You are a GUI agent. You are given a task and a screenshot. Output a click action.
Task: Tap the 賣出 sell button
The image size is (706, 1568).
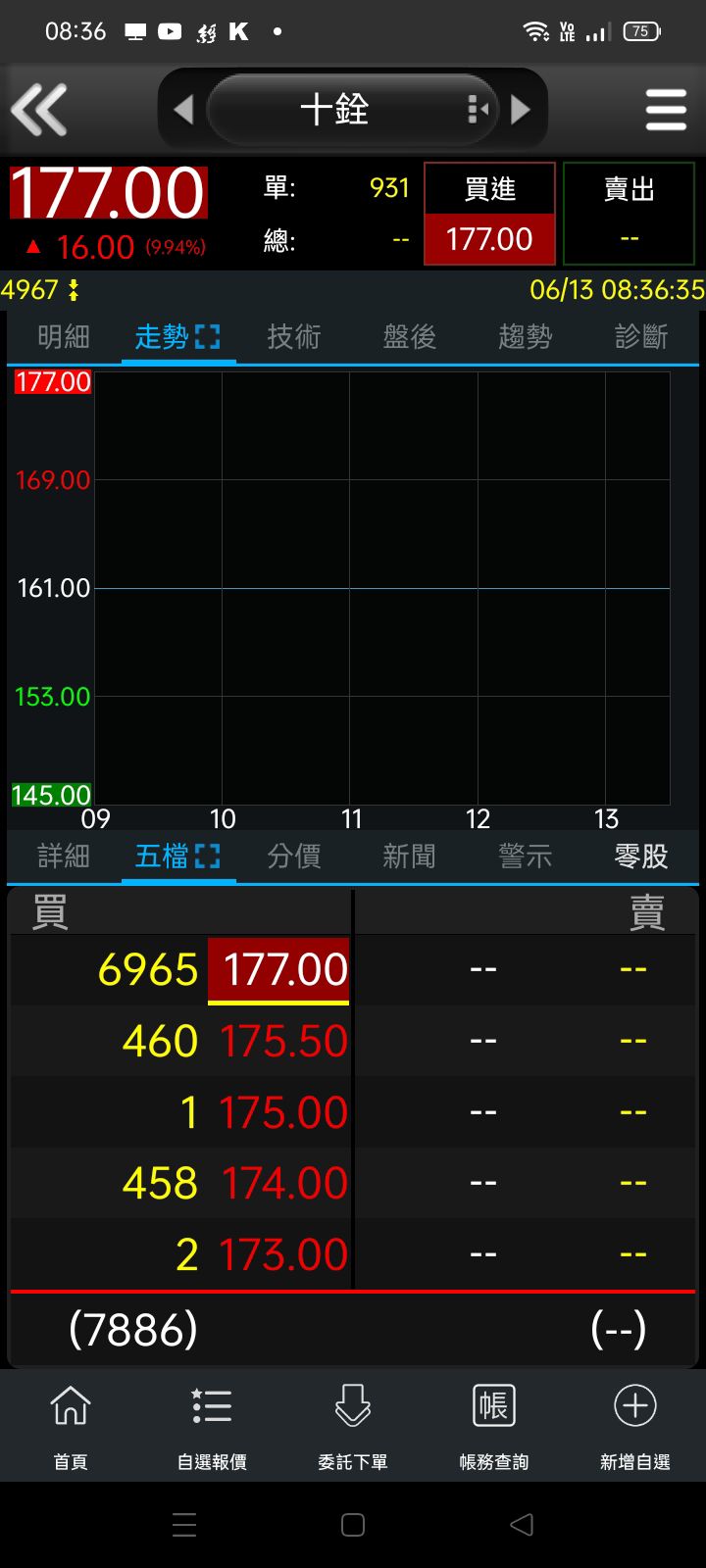coord(629,189)
